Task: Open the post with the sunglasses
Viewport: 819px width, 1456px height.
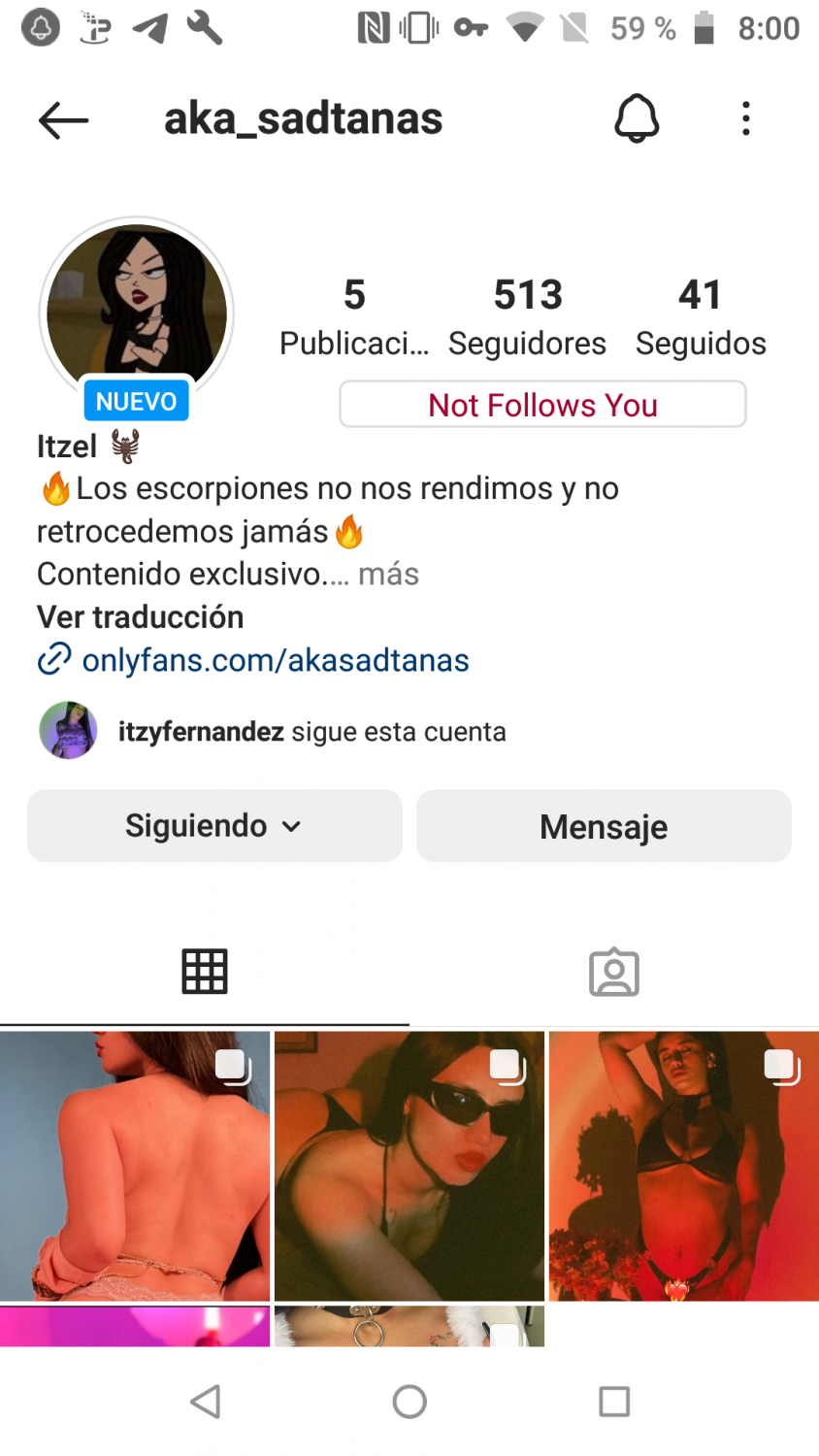Action: [409, 1165]
